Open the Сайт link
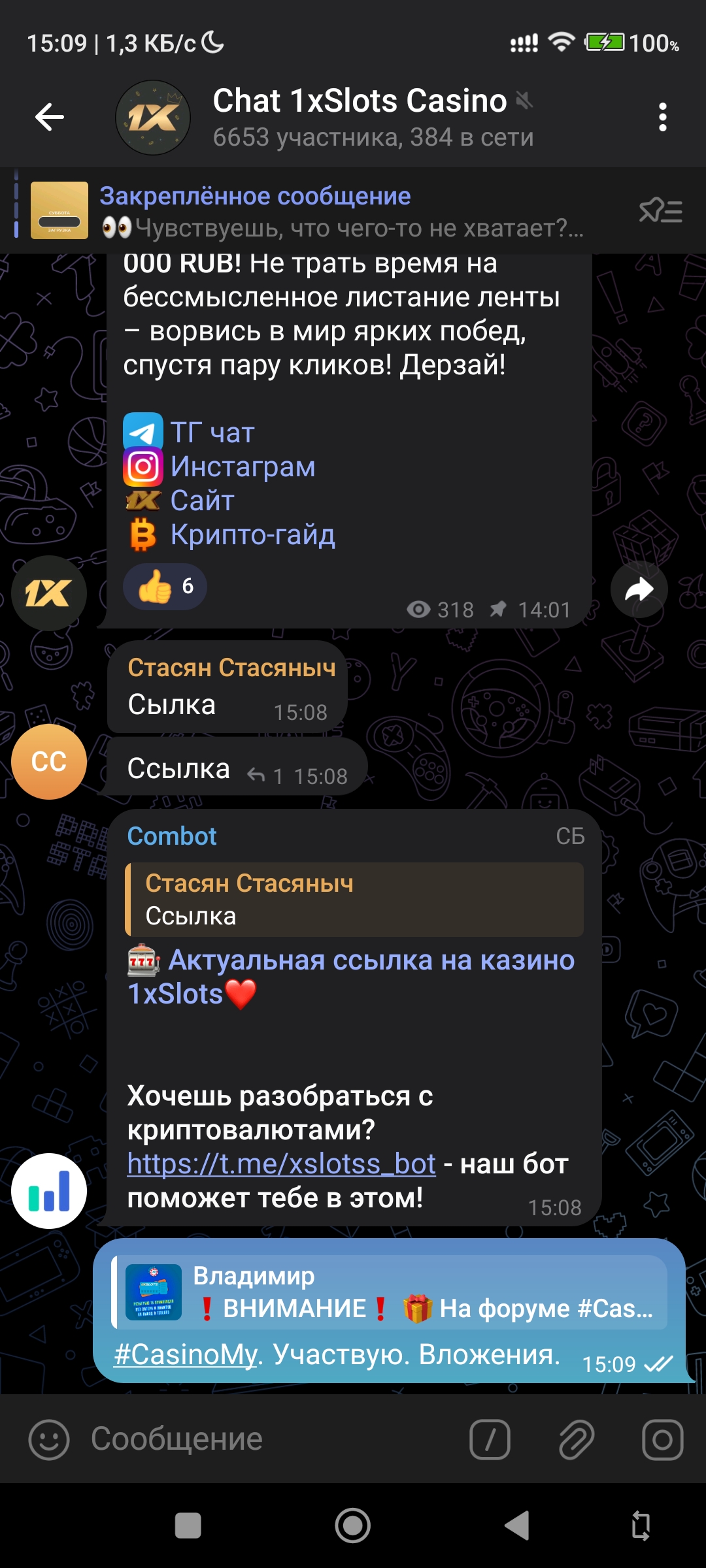 coord(202,500)
